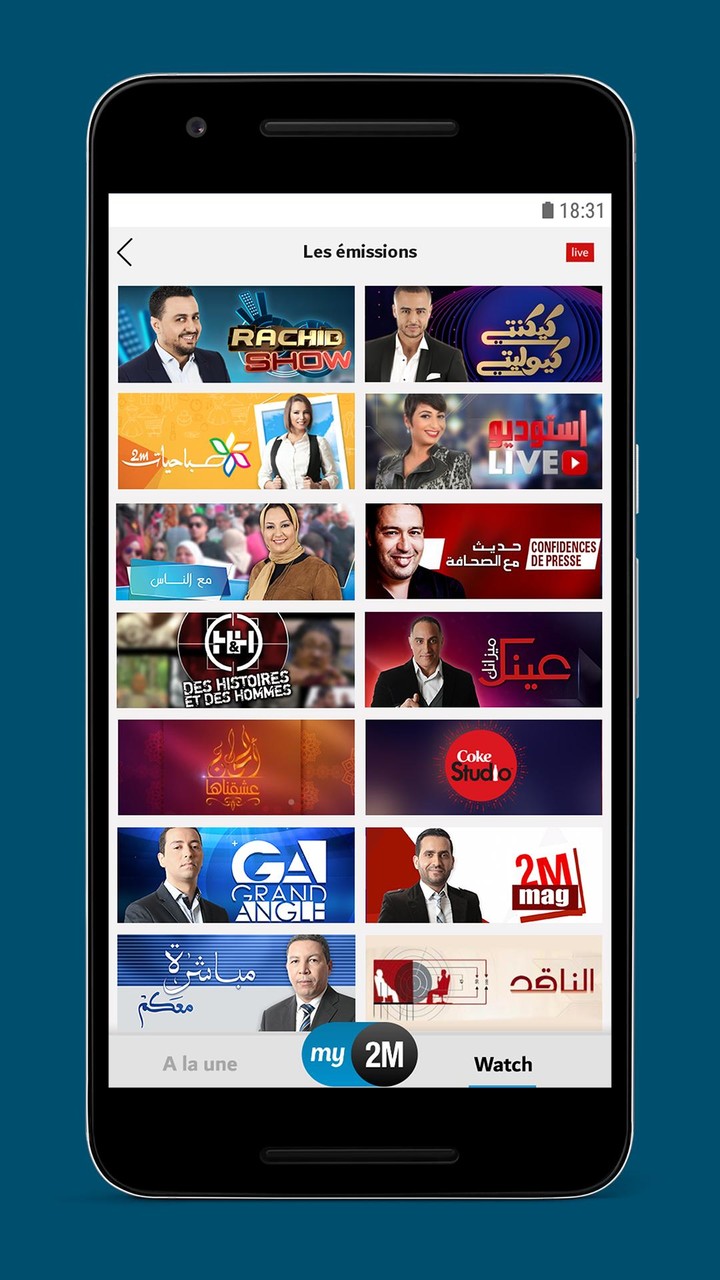
Task: Open Des Histoires et des Hommes
Action: 236,660
